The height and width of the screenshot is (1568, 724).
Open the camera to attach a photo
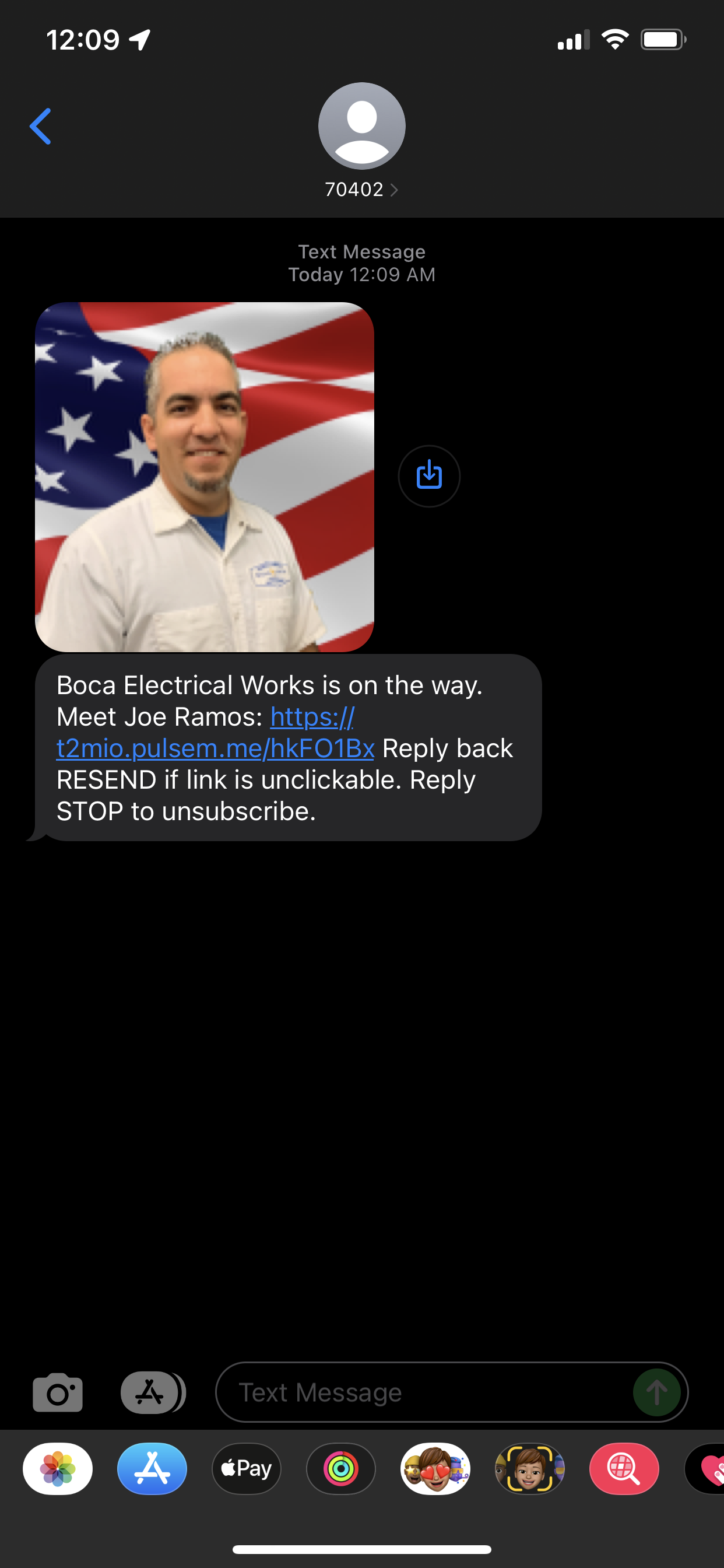[58, 1392]
